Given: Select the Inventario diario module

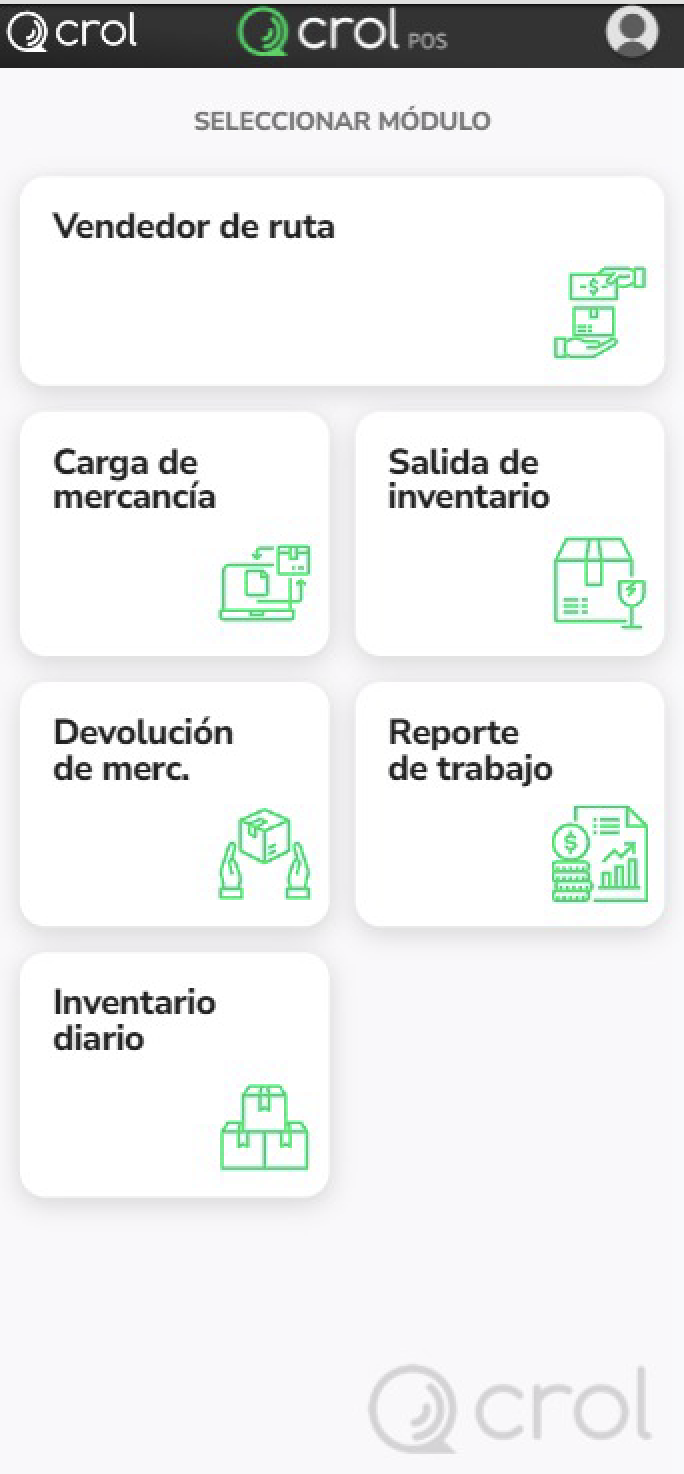Looking at the screenshot, I should [174, 1074].
